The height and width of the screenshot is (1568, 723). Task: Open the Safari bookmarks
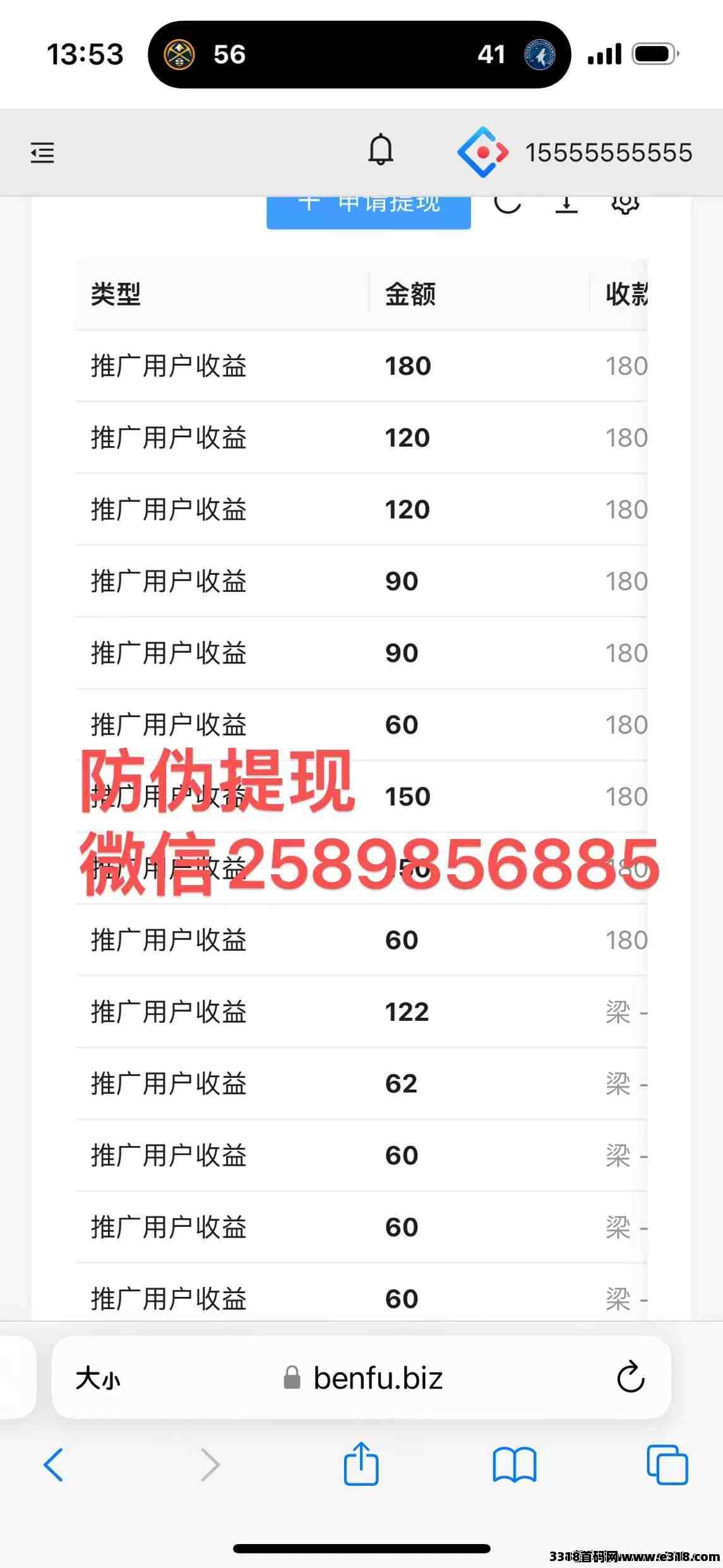click(514, 1464)
